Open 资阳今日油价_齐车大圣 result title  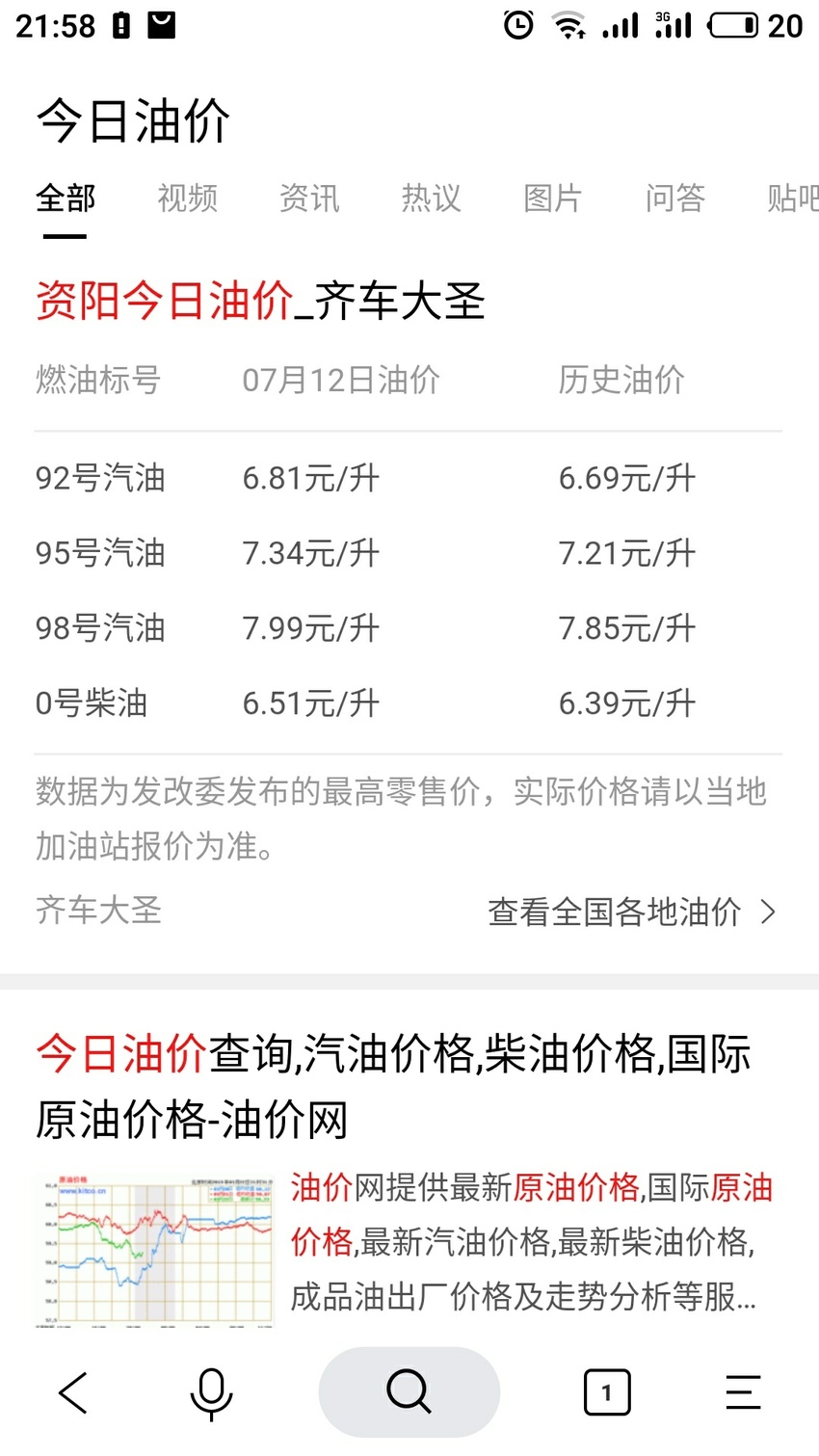[x=260, y=302]
